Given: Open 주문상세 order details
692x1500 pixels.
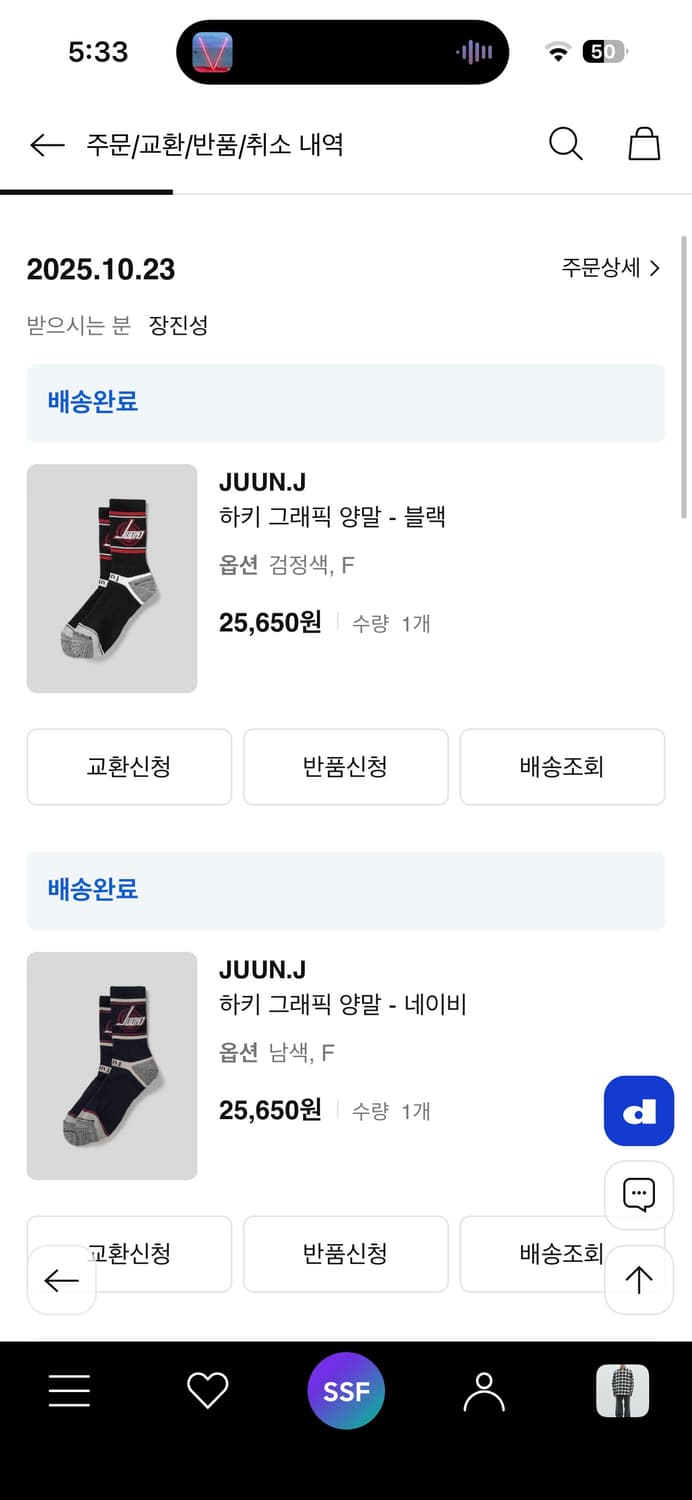Looking at the screenshot, I should point(610,268).
